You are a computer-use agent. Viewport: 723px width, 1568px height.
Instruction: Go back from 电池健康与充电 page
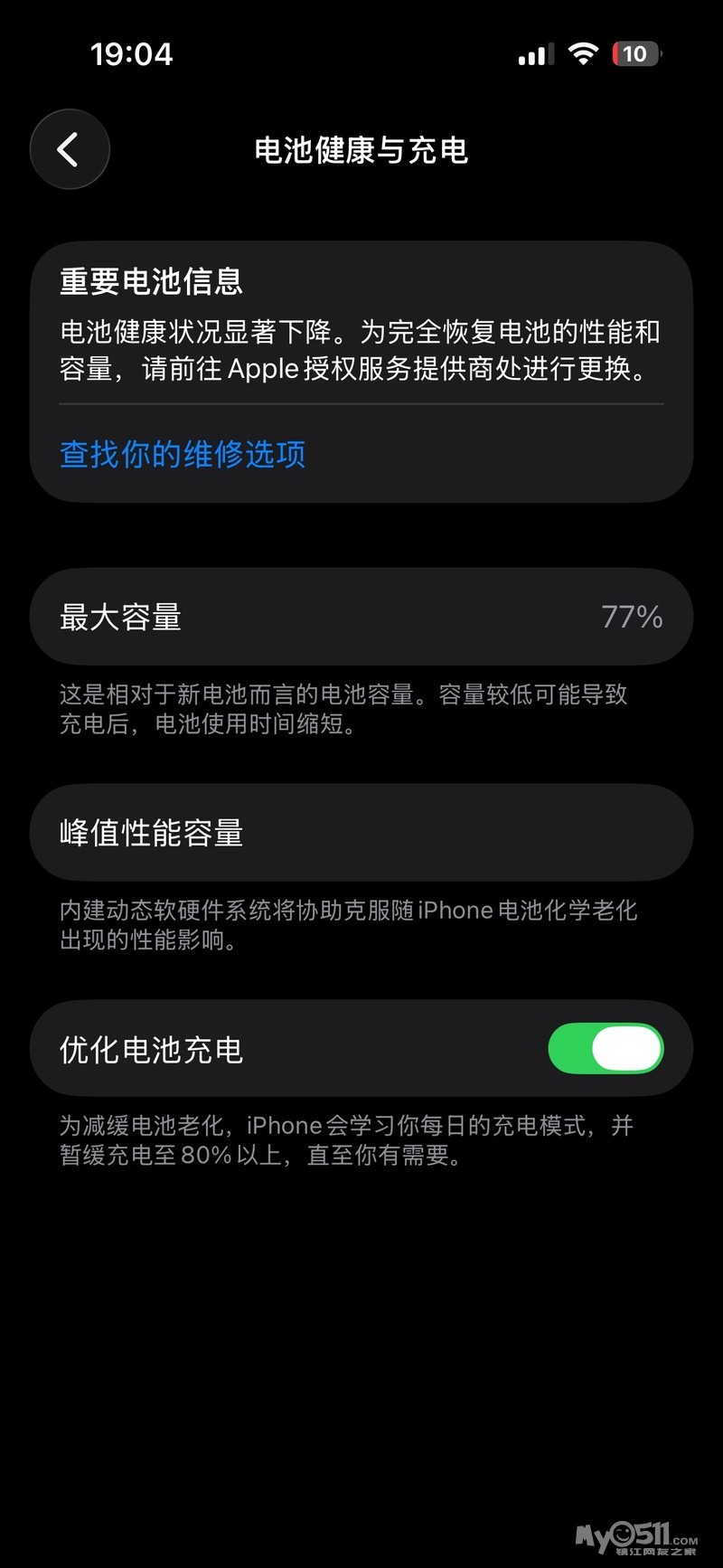[70, 149]
